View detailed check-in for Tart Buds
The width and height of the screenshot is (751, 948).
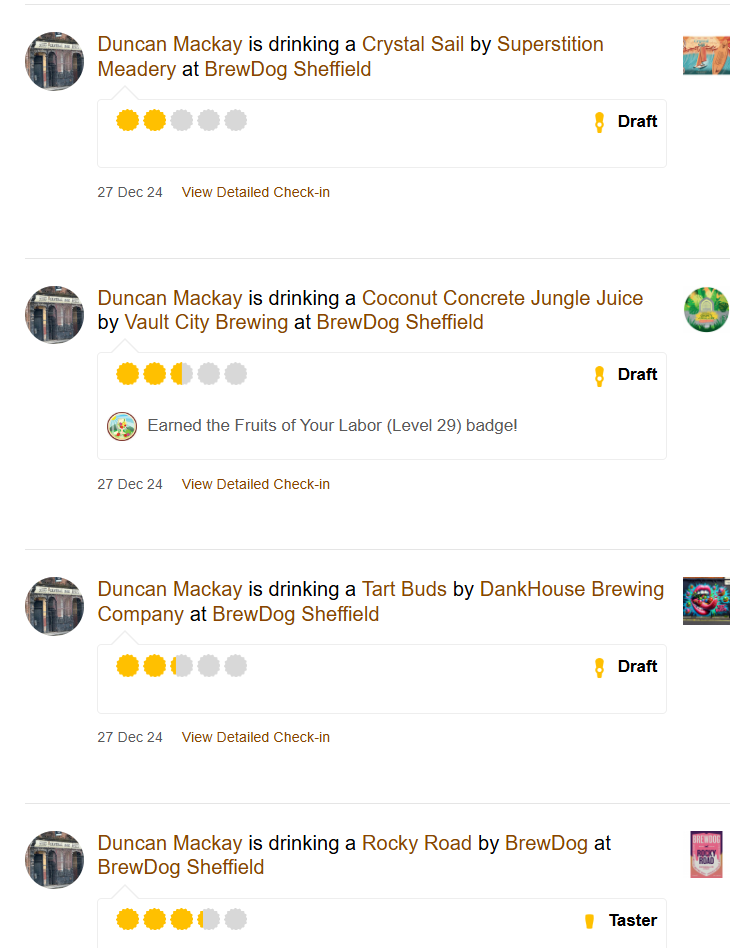[255, 737]
